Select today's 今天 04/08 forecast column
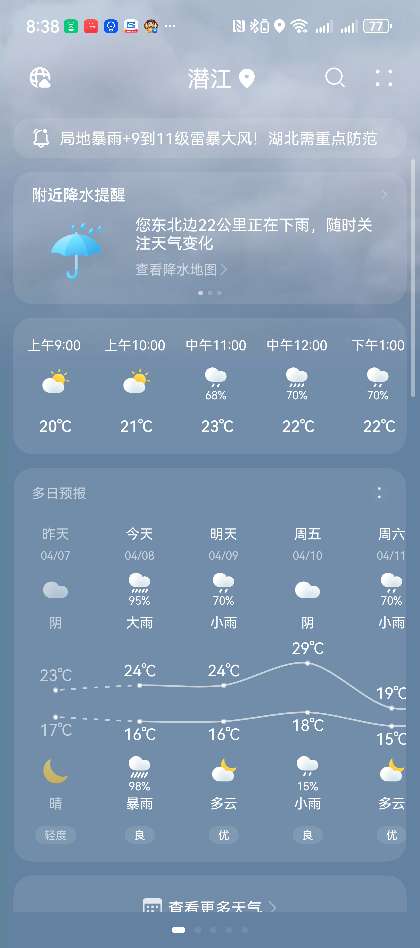Screen dimensions: 420x948 click(140, 684)
